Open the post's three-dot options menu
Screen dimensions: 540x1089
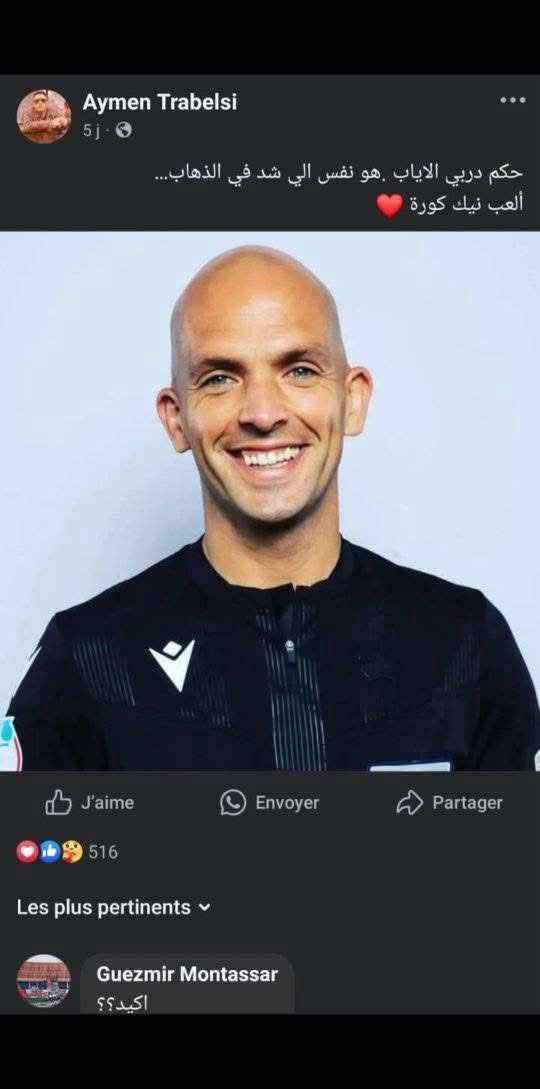pos(512,101)
